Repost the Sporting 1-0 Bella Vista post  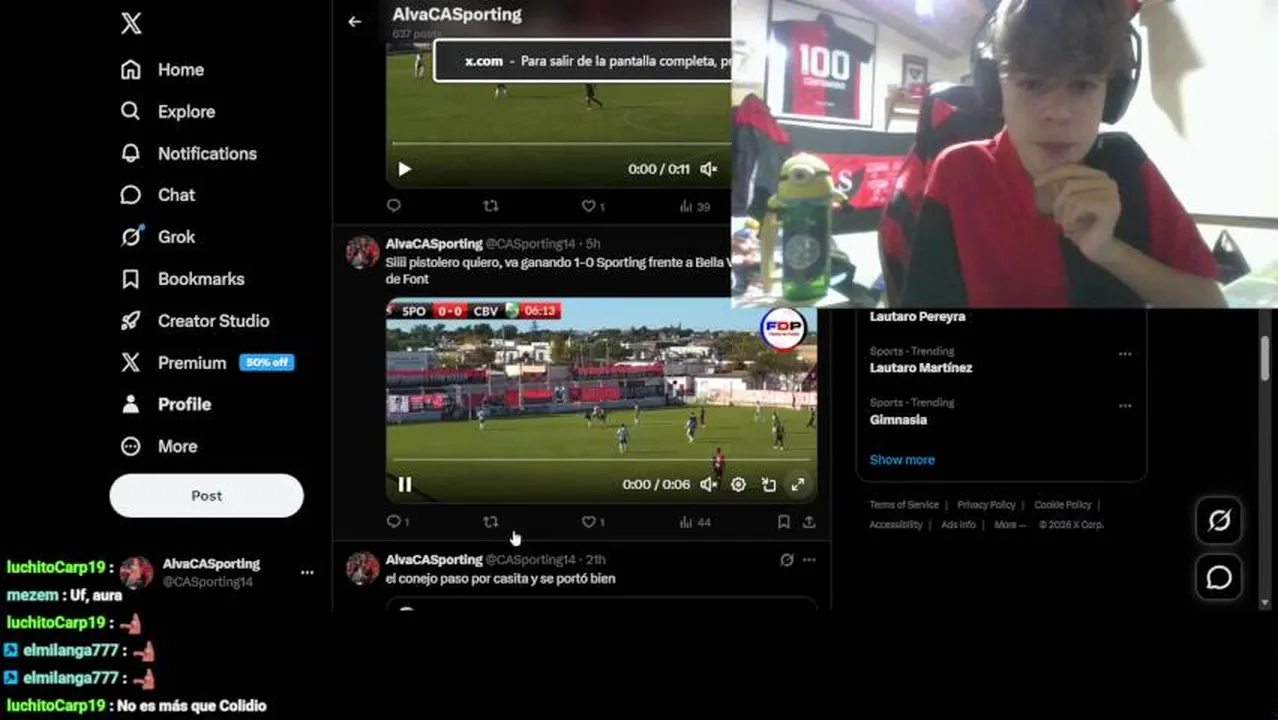[490, 522]
